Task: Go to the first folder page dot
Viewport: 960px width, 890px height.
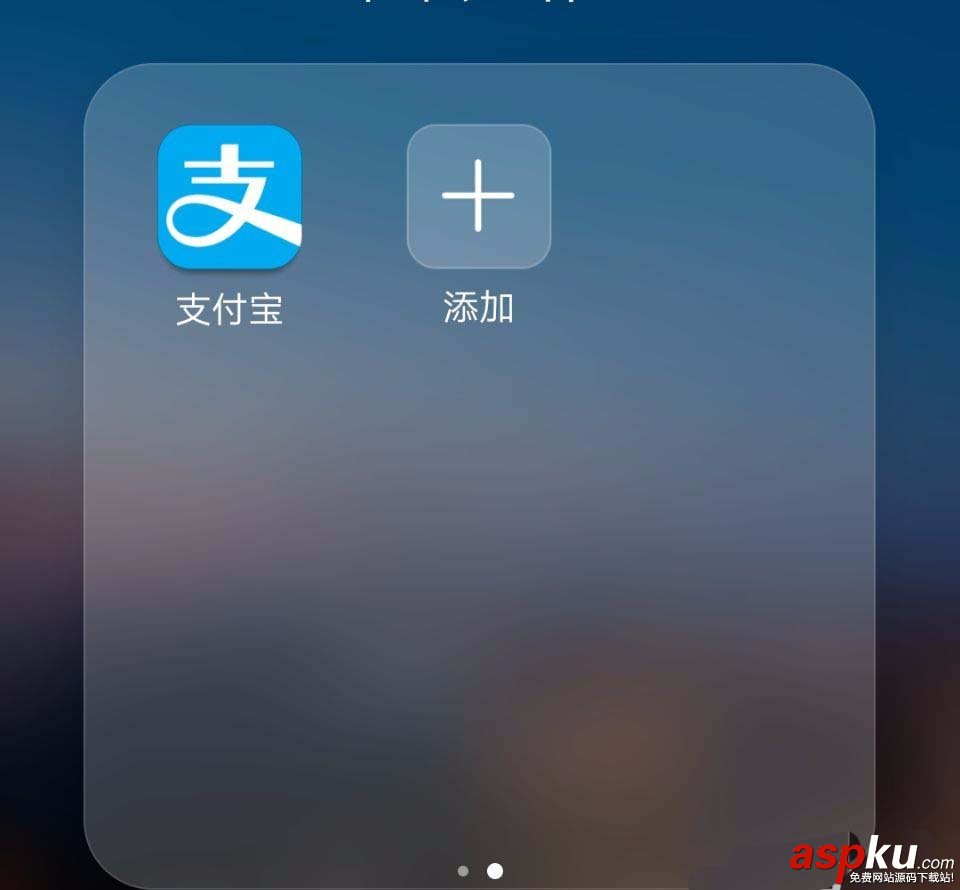Action: pyautogui.click(x=463, y=870)
